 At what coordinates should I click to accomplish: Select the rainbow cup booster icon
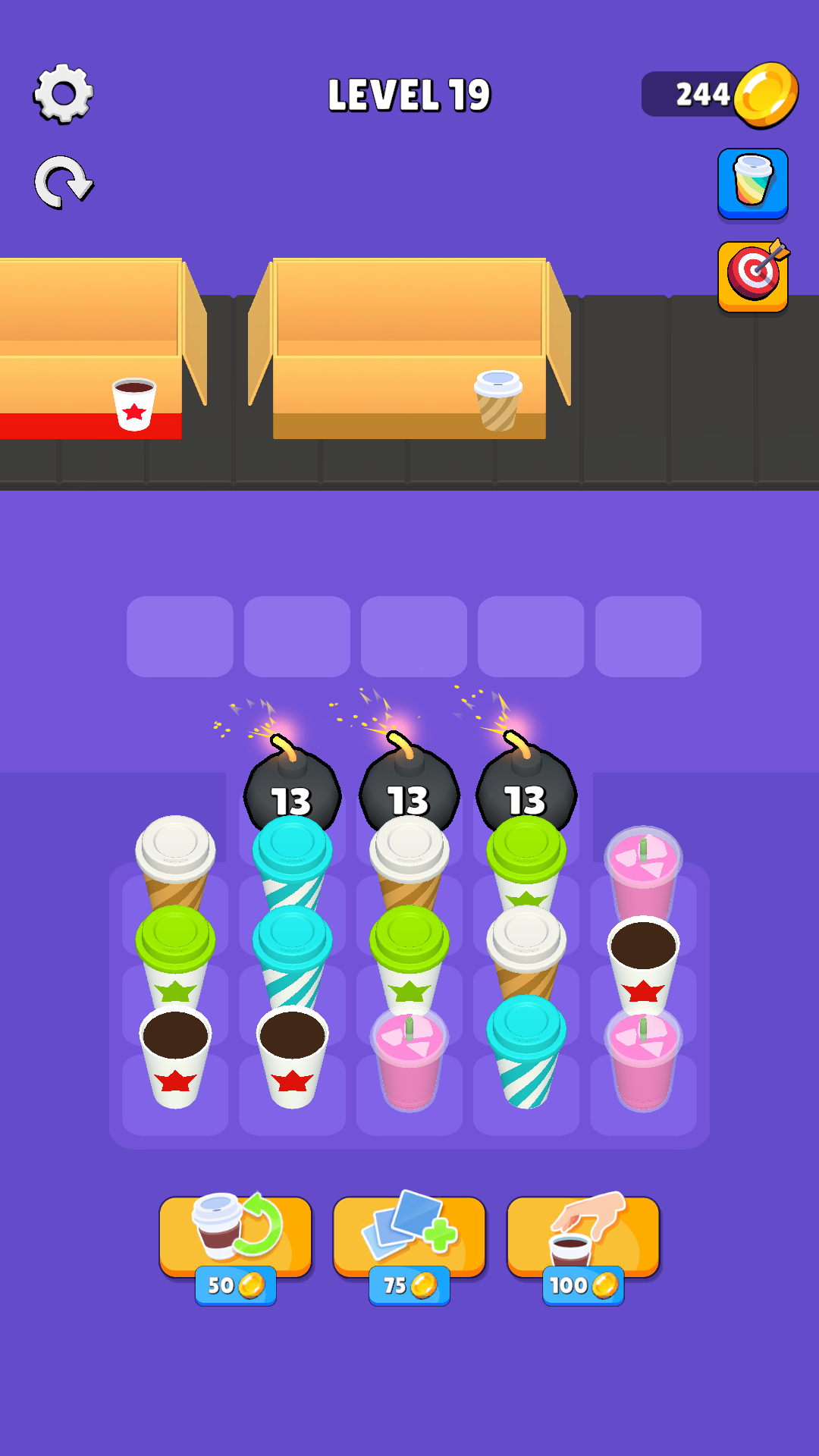coord(753,184)
